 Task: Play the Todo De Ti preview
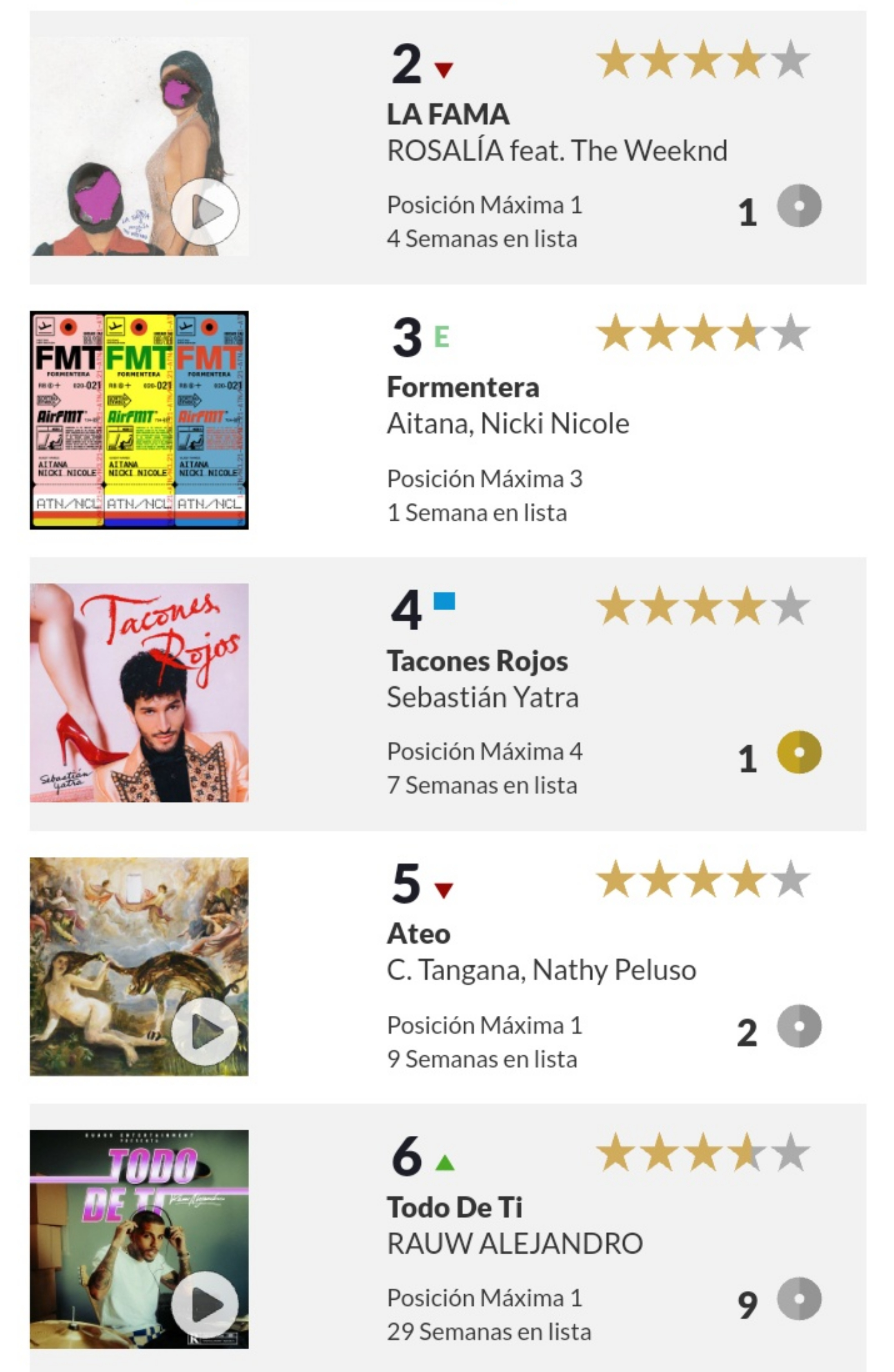[x=205, y=1304]
